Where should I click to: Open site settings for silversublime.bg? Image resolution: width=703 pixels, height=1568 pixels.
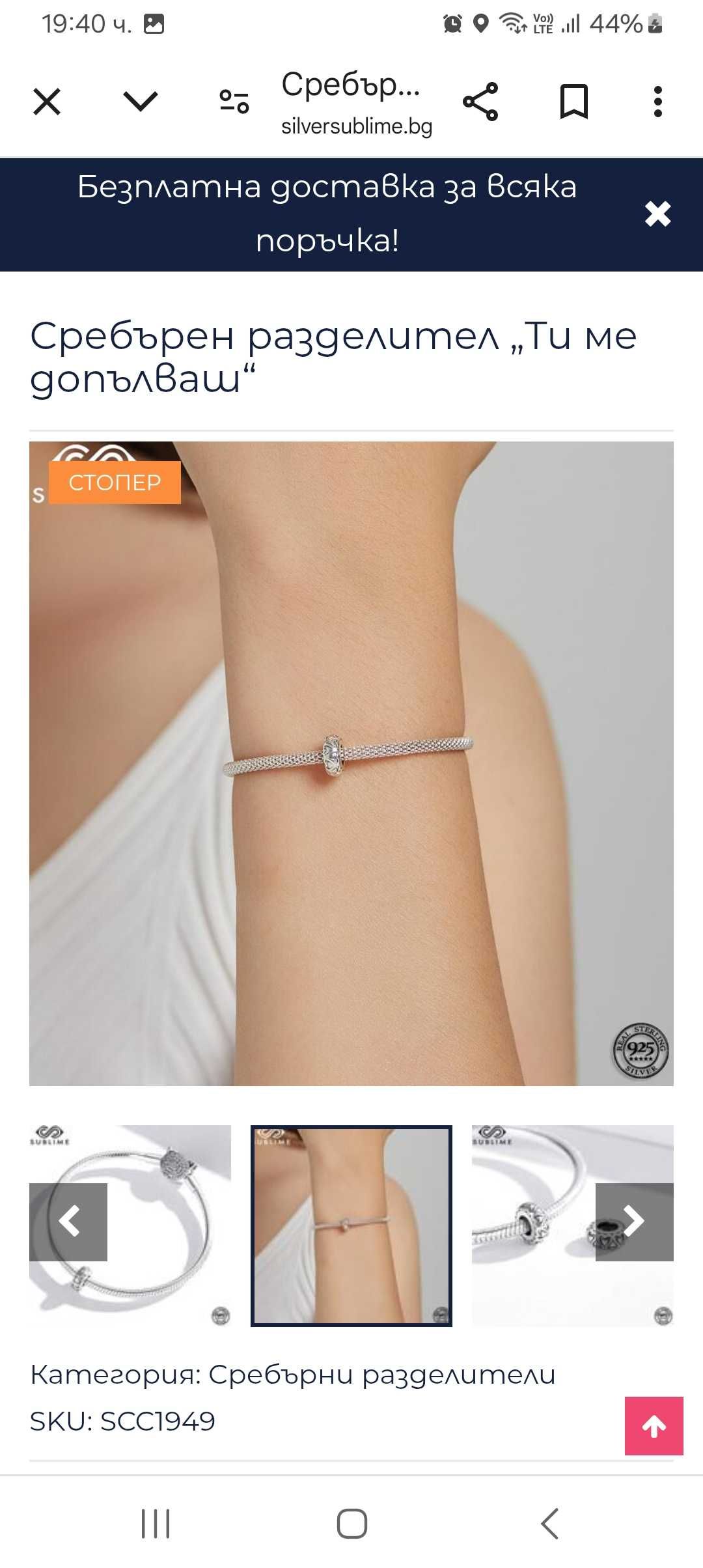point(234,102)
